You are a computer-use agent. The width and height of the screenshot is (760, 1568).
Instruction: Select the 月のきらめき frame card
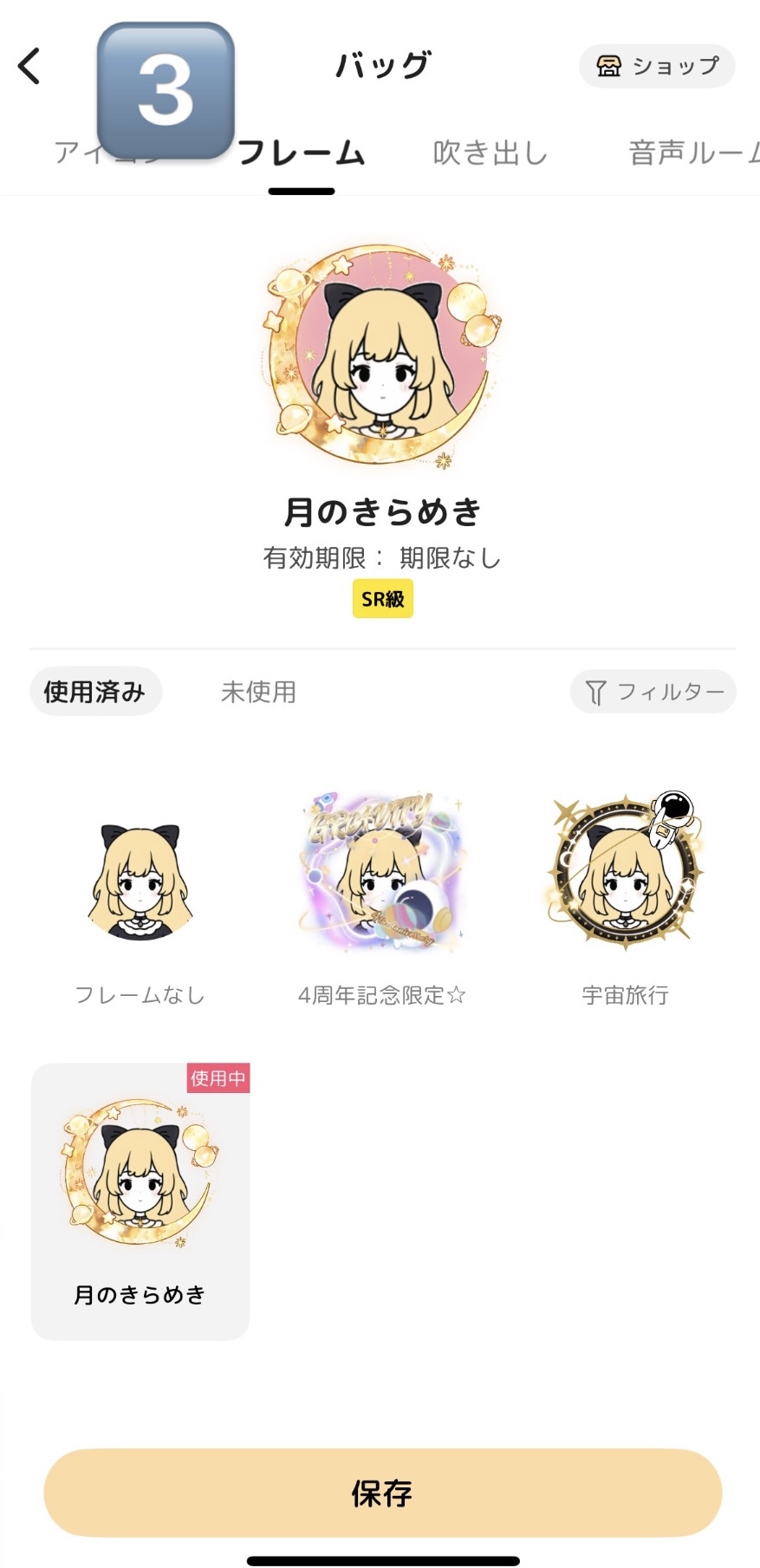[x=140, y=1200]
